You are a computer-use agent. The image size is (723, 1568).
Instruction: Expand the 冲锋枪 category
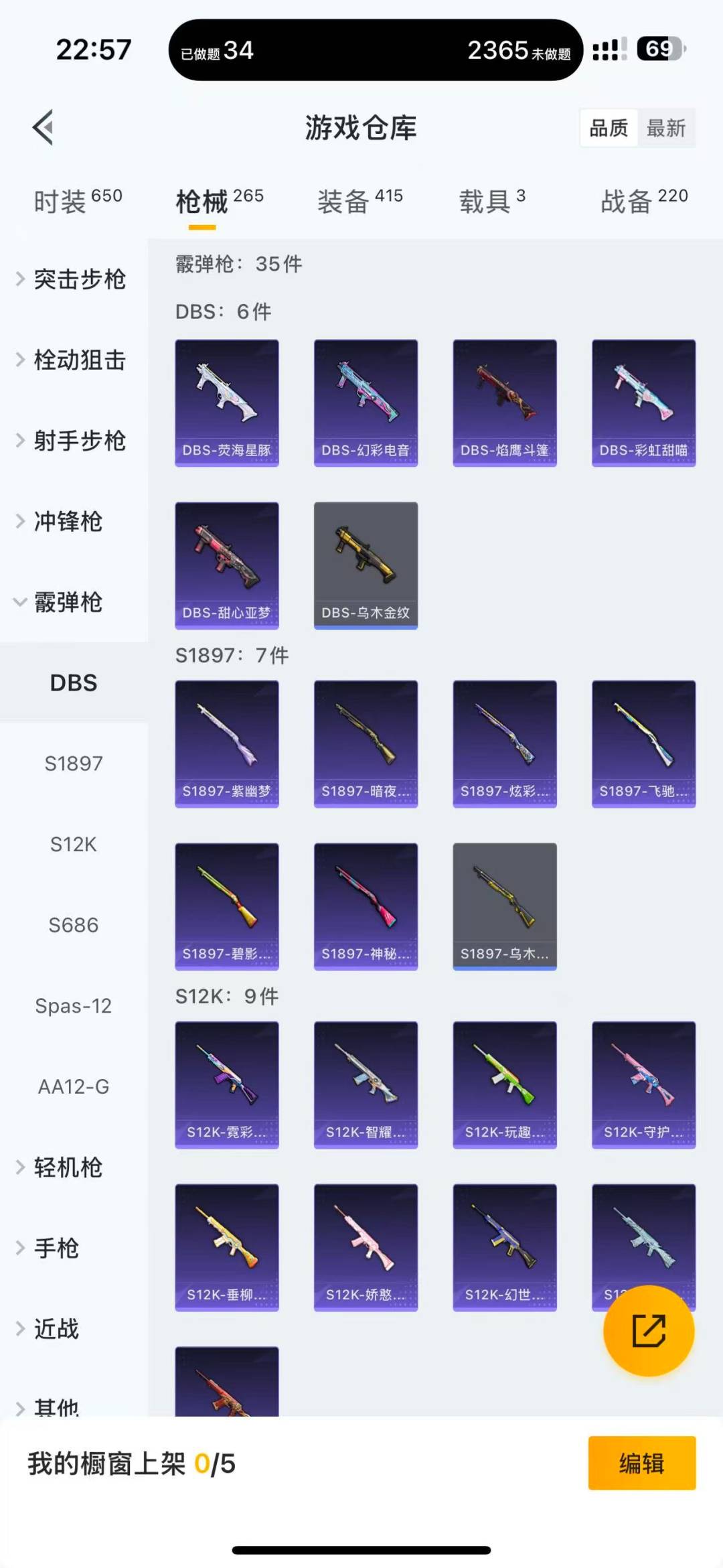pyautogui.click(x=67, y=521)
